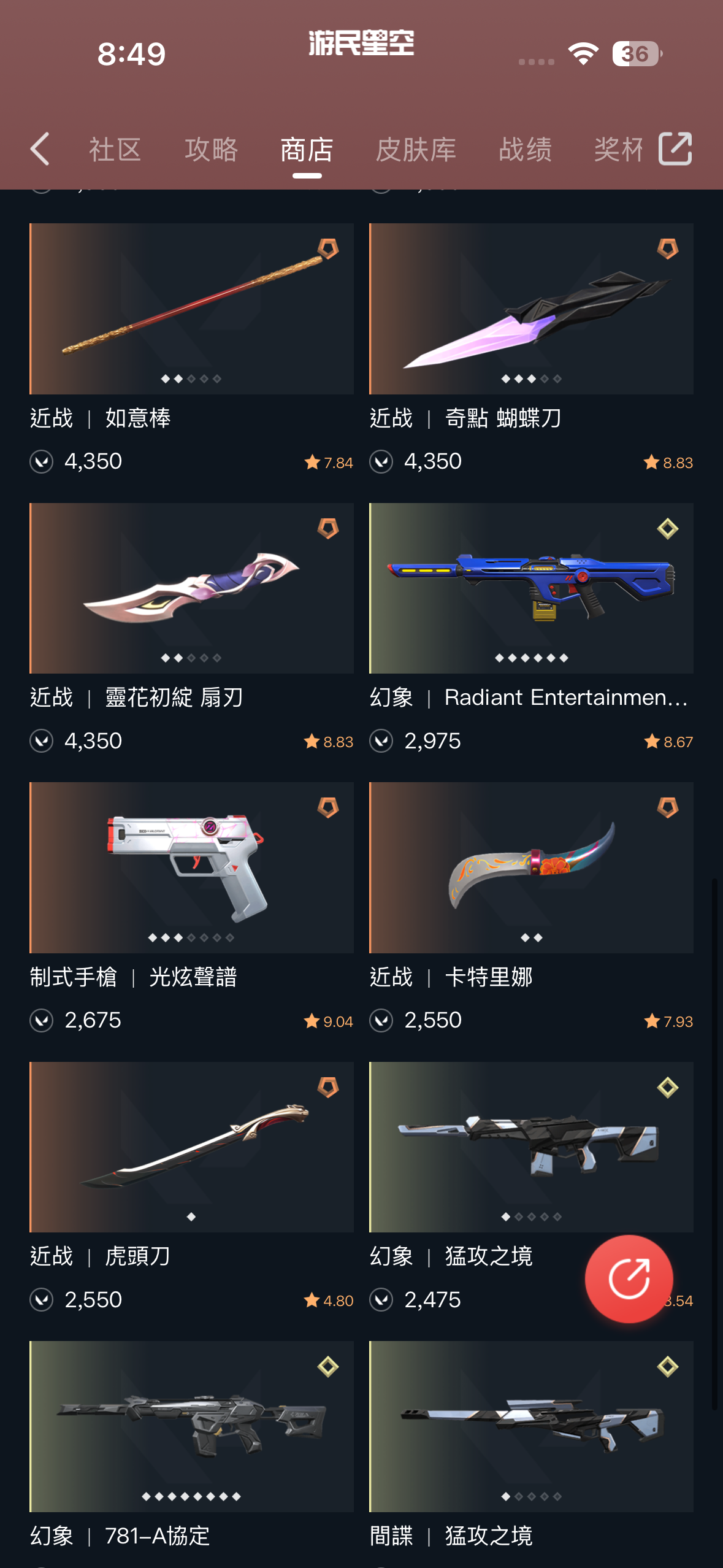Viewport: 723px width, 1568px height.
Task: Open the 間諜 猛攻之境 skin card
Action: click(531, 1426)
